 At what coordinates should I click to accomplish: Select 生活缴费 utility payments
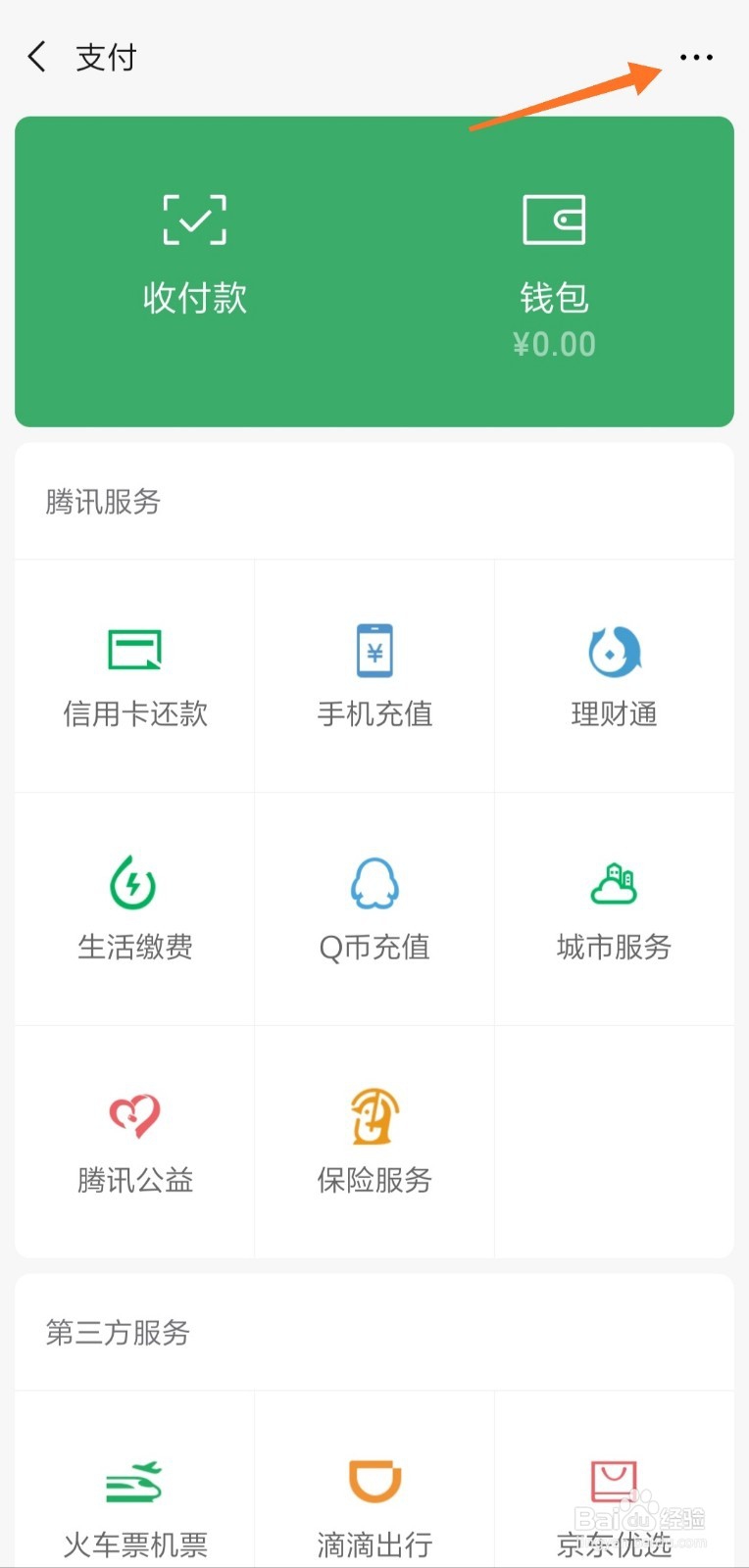tap(134, 909)
